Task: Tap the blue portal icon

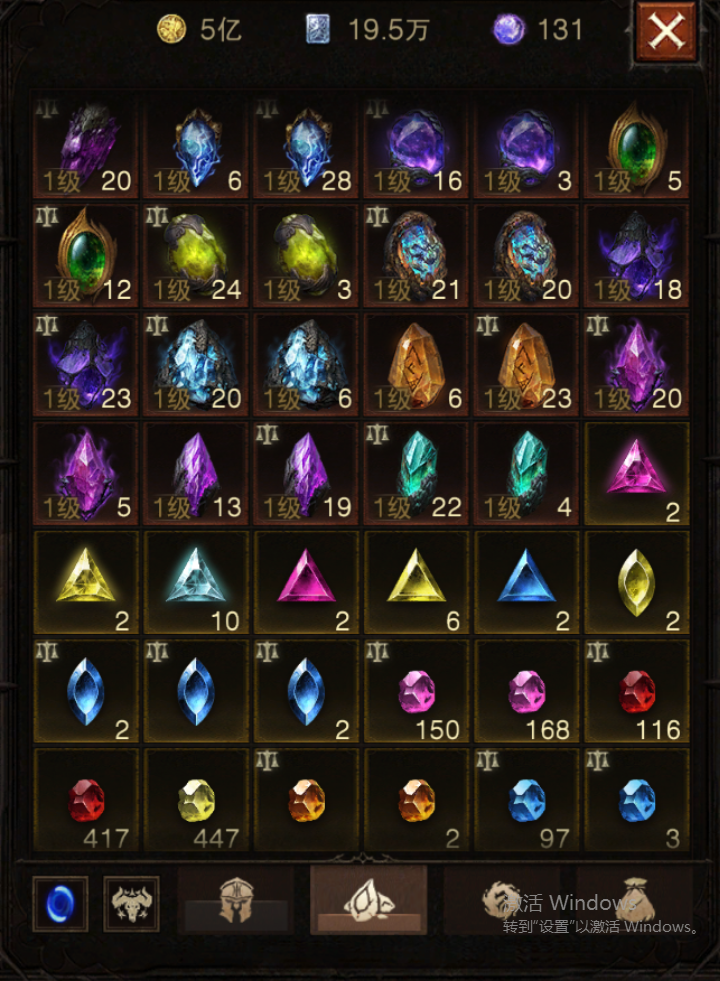Action: [60, 904]
